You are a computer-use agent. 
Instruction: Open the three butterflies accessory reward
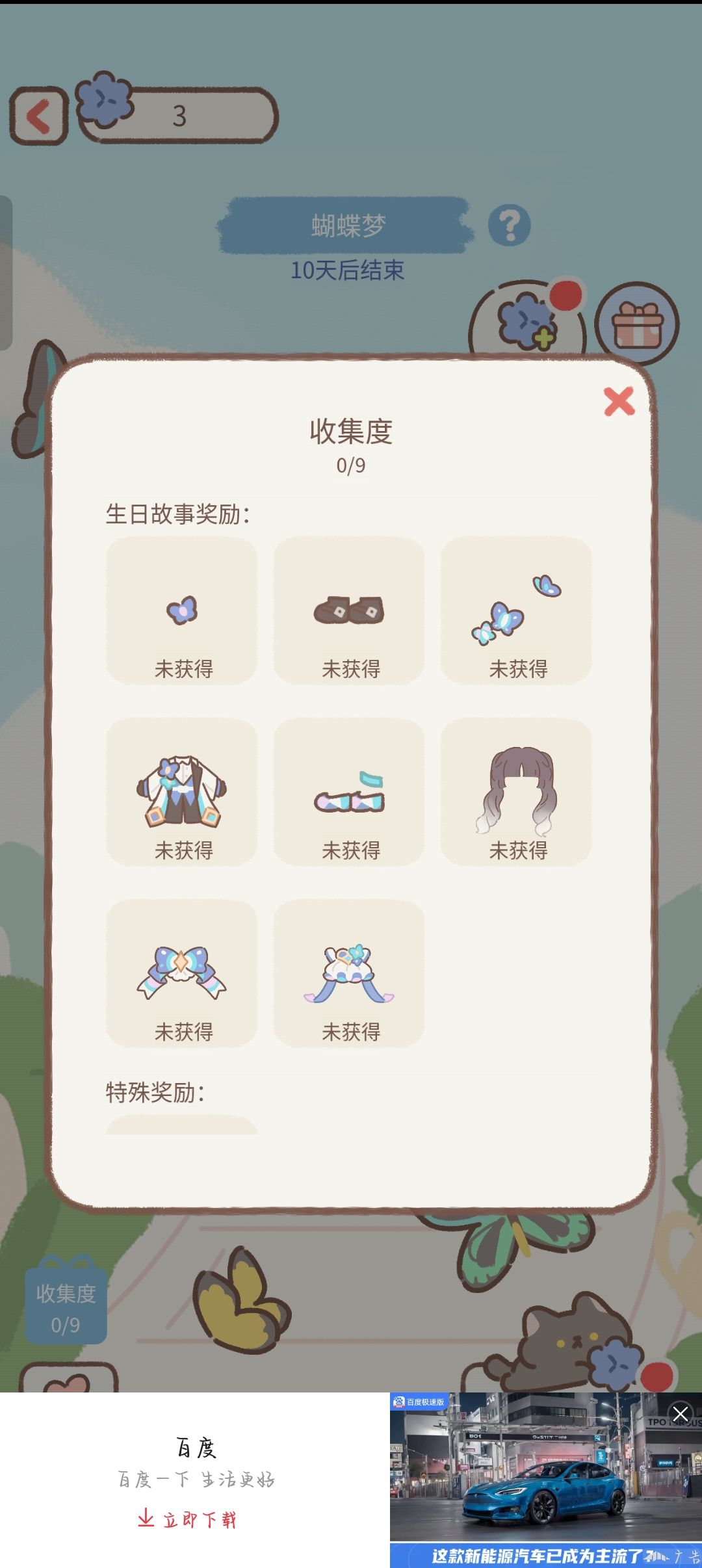pyautogui.click(x=517, y=610)
